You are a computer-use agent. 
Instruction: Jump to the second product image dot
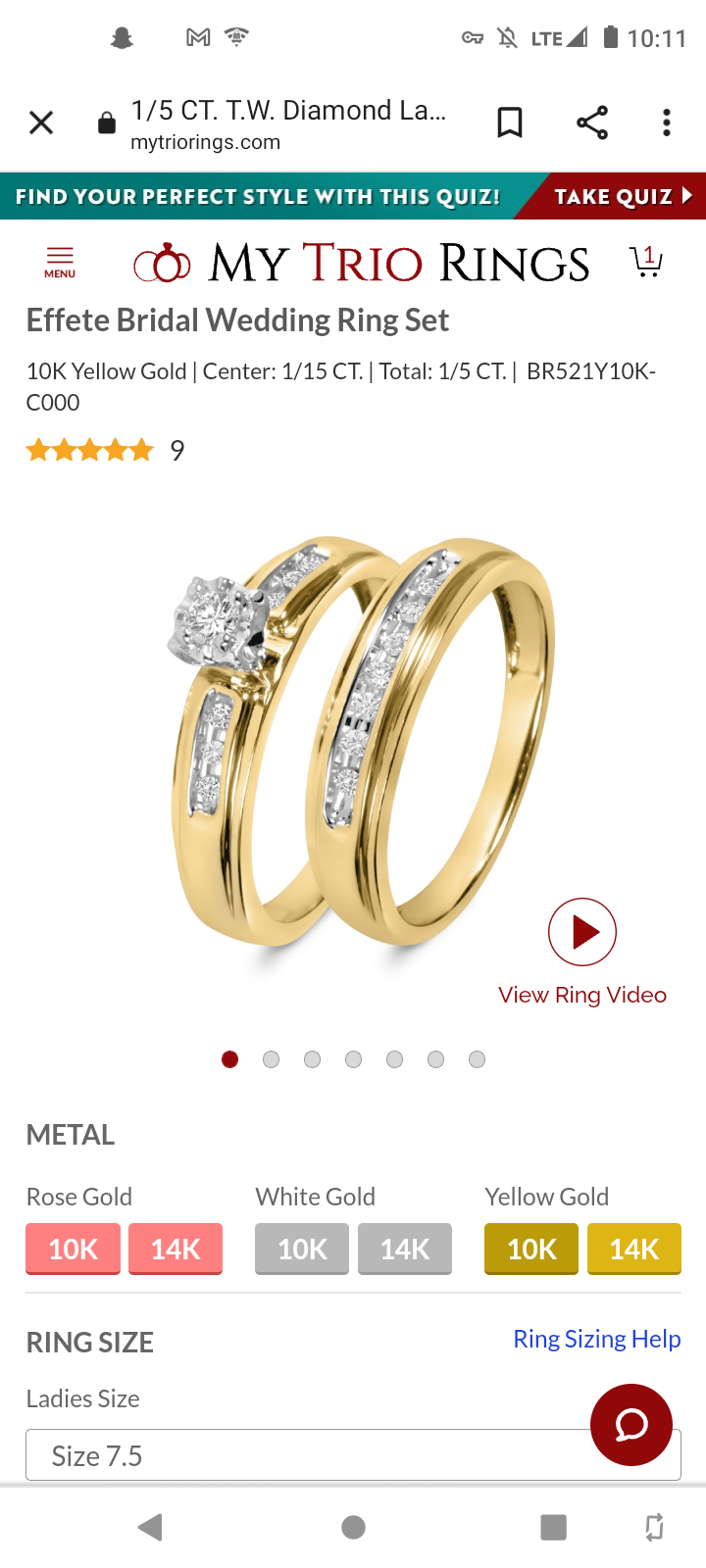click(x=272, y=1059)
